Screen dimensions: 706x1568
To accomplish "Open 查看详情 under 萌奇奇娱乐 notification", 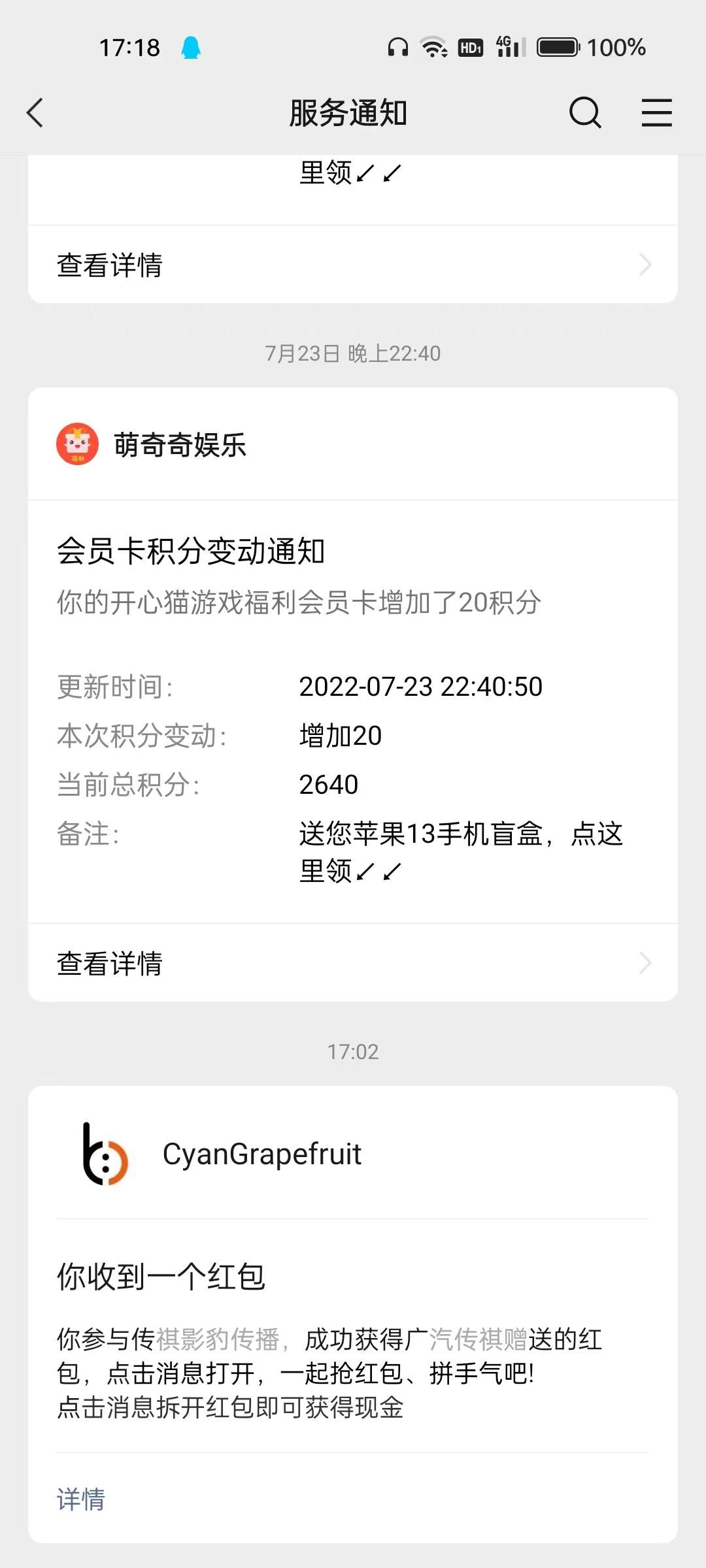I will 353,963.
